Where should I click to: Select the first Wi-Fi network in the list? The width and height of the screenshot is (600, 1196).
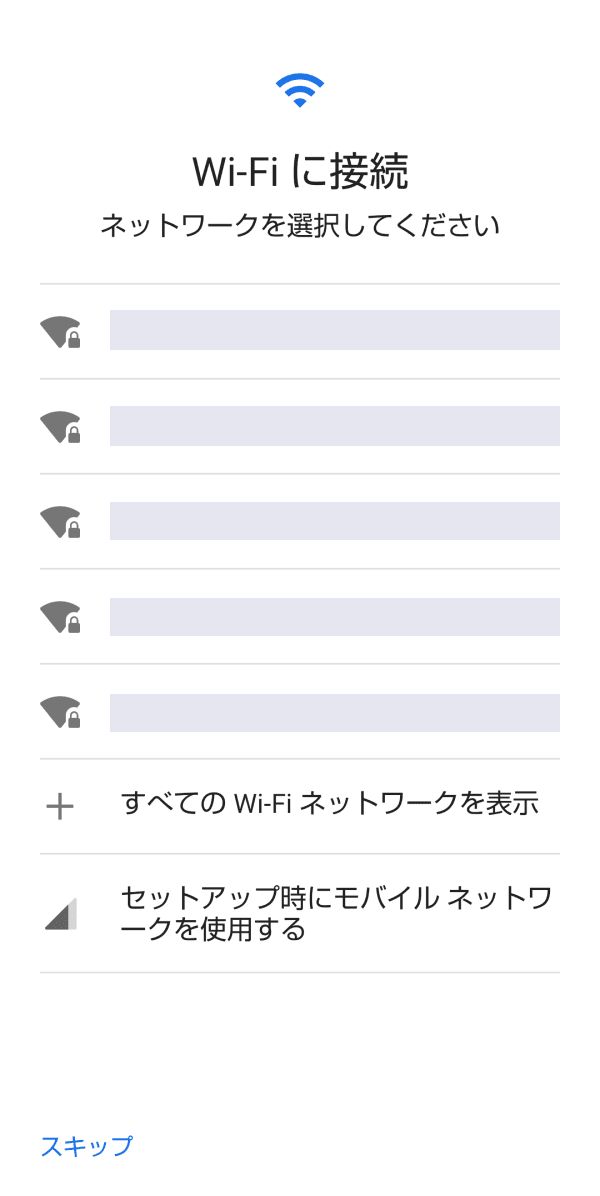(x=300, y=330)
